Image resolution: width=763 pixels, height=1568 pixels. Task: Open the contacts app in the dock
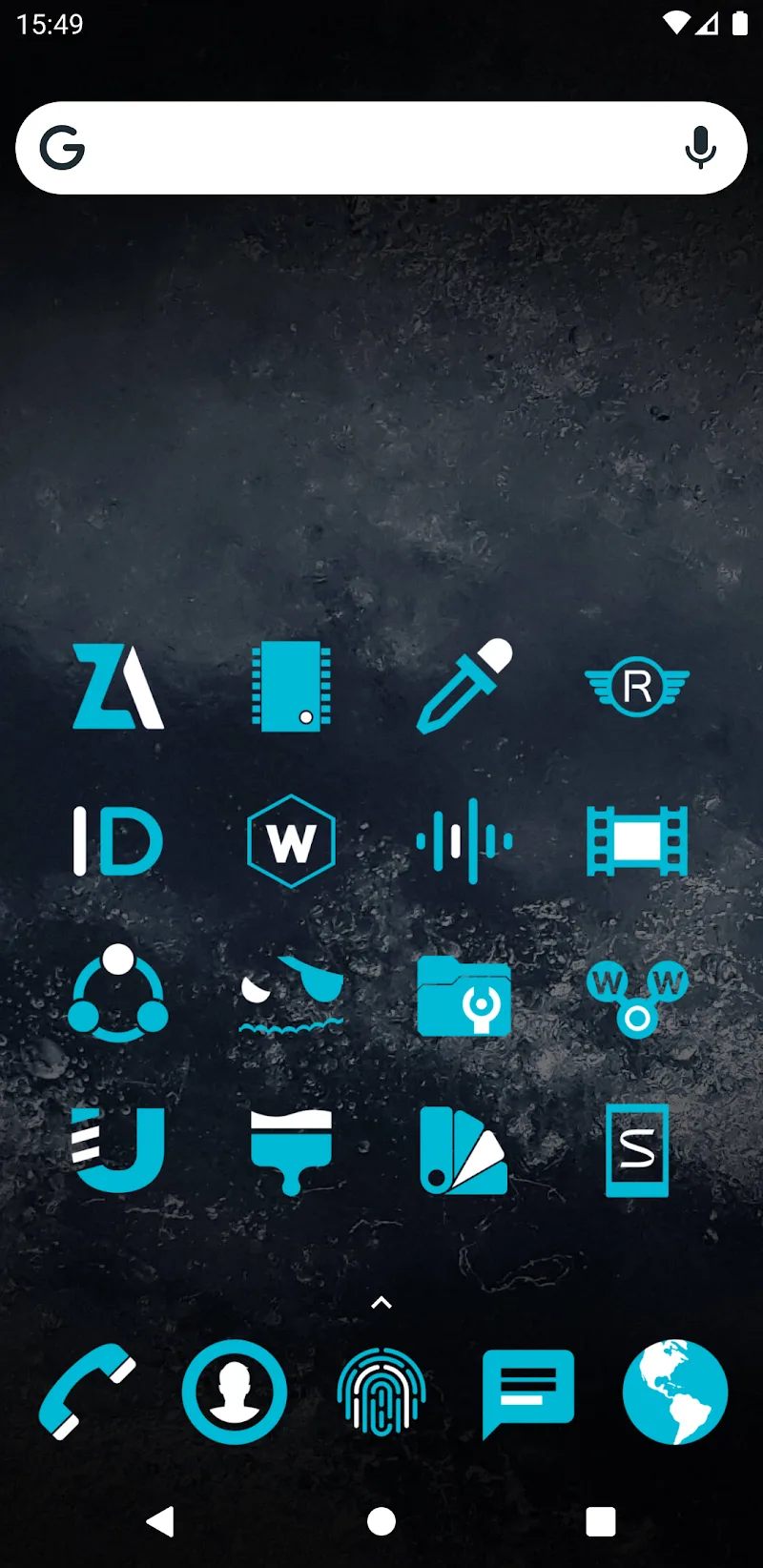(x=235, y=1393)
